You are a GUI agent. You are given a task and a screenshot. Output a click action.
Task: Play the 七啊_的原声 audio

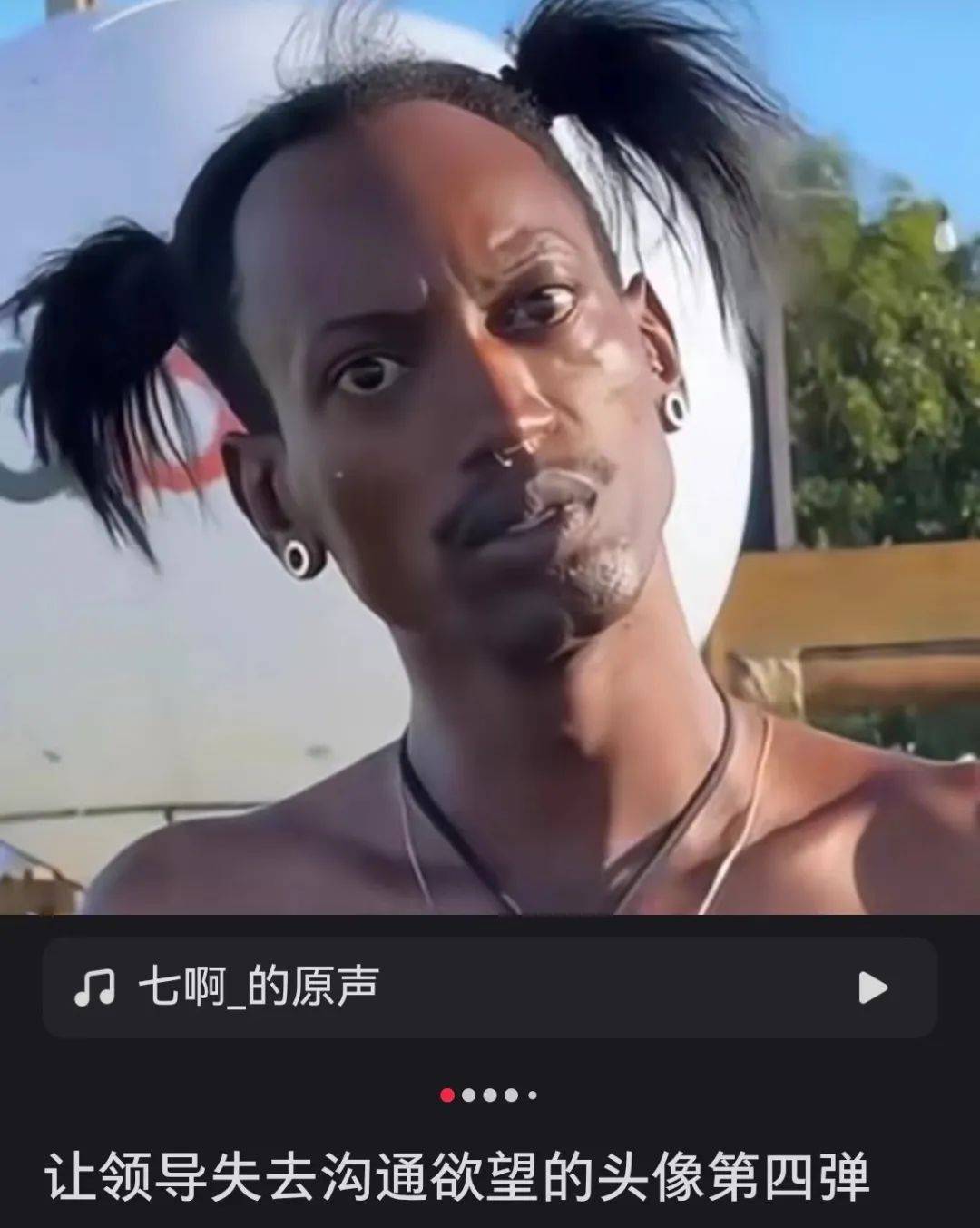click(872, 987)
